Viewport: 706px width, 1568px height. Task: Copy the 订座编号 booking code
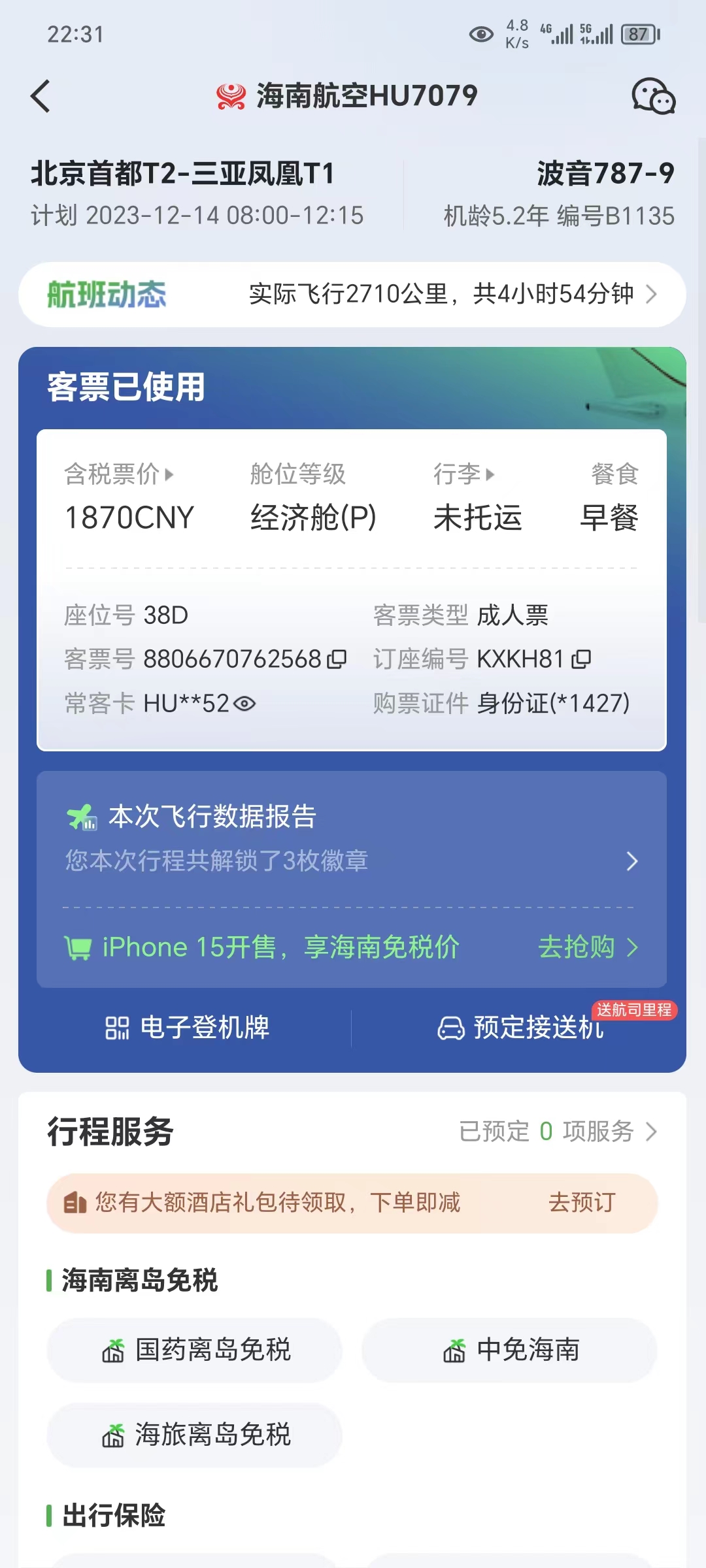[581, 659]
